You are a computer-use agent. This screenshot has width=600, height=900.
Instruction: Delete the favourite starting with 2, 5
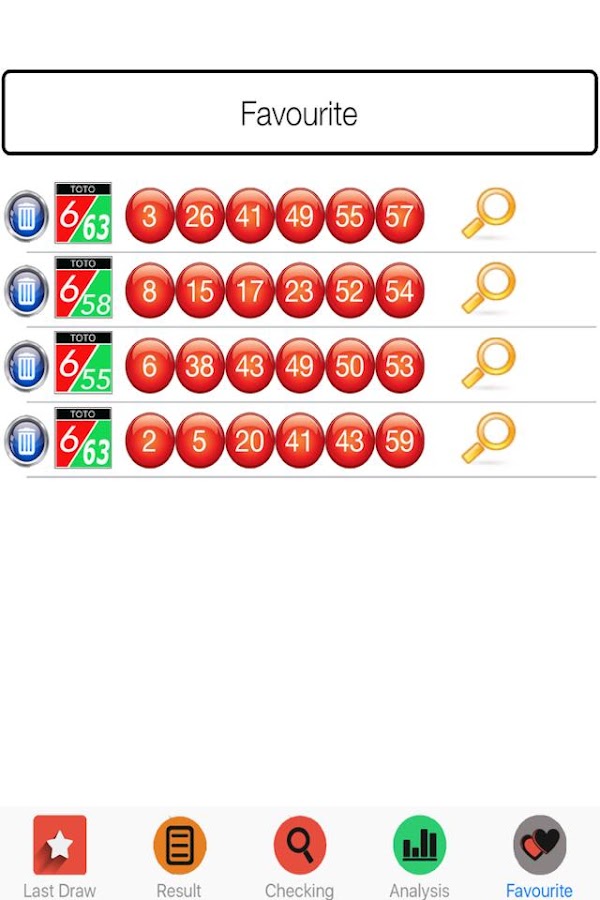coord(27,439)
